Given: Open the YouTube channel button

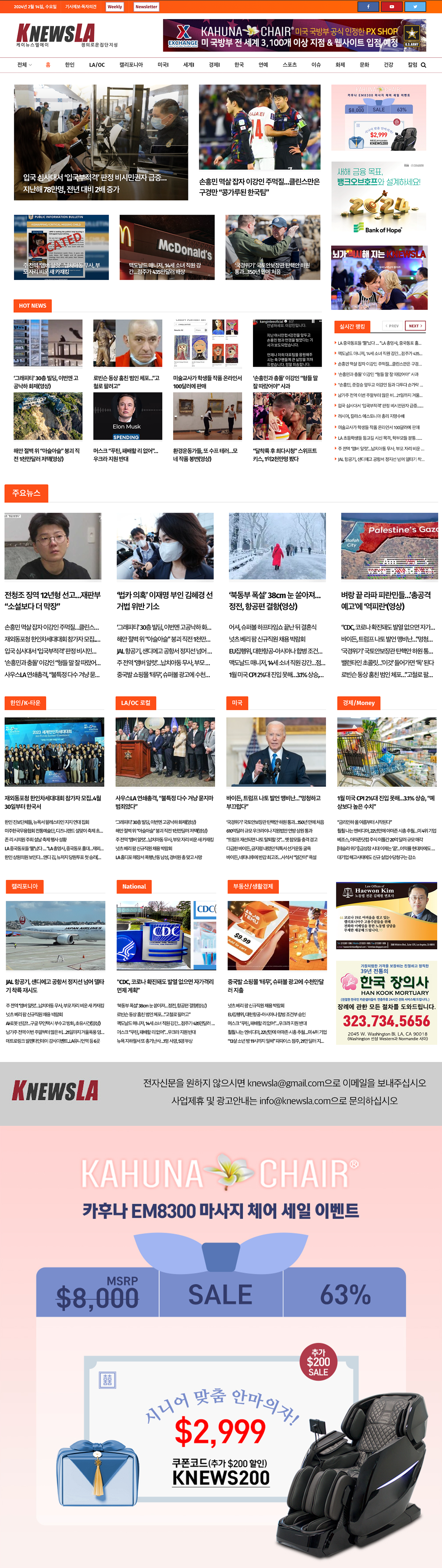Looking at the screenshot, I should click(x=391, y=7).
